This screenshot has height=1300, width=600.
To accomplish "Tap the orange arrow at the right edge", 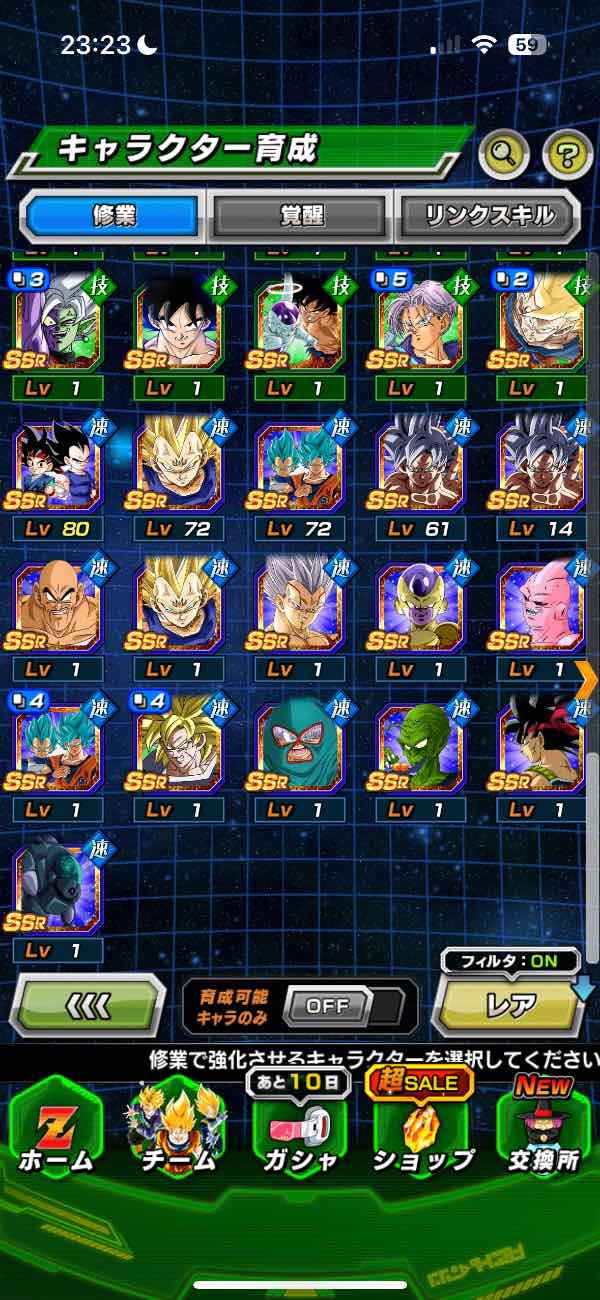I will pyautogui.click(x=587, y=679).
